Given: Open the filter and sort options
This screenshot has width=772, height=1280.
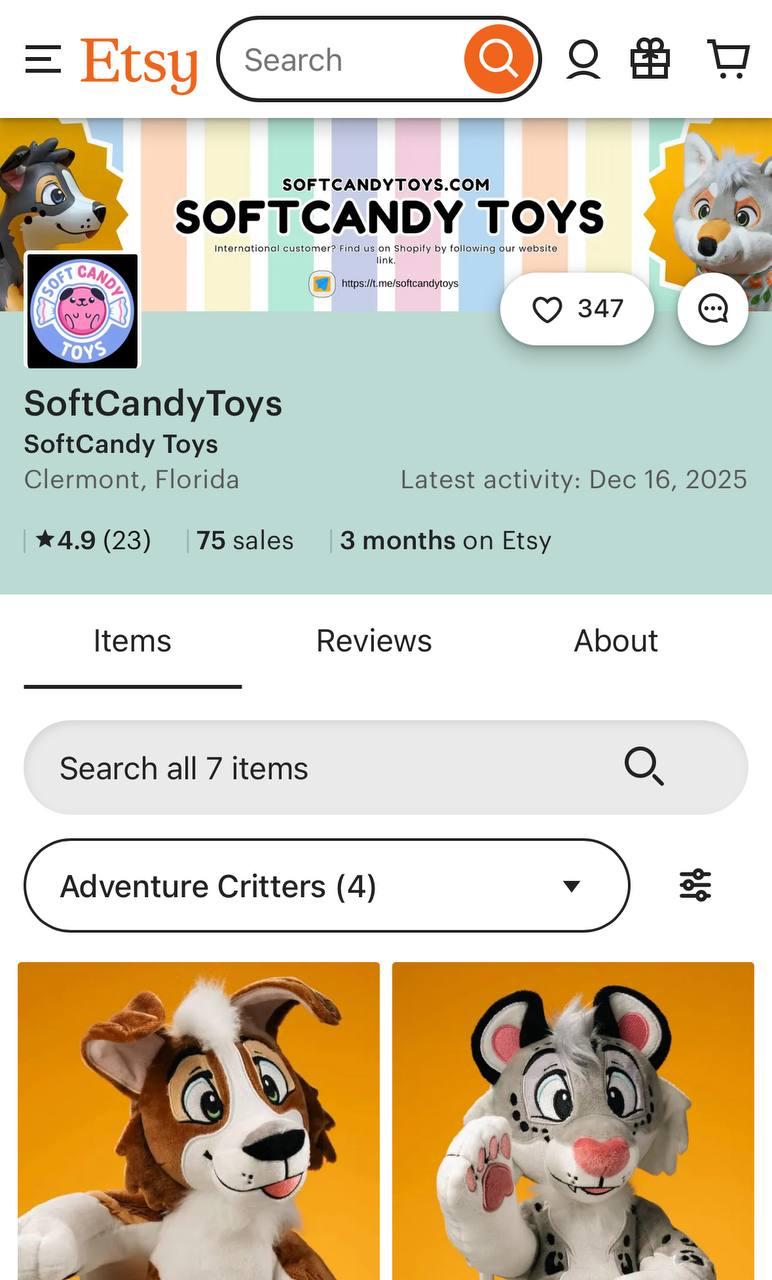Looking at the screenshot, I should tap(695, 885).
